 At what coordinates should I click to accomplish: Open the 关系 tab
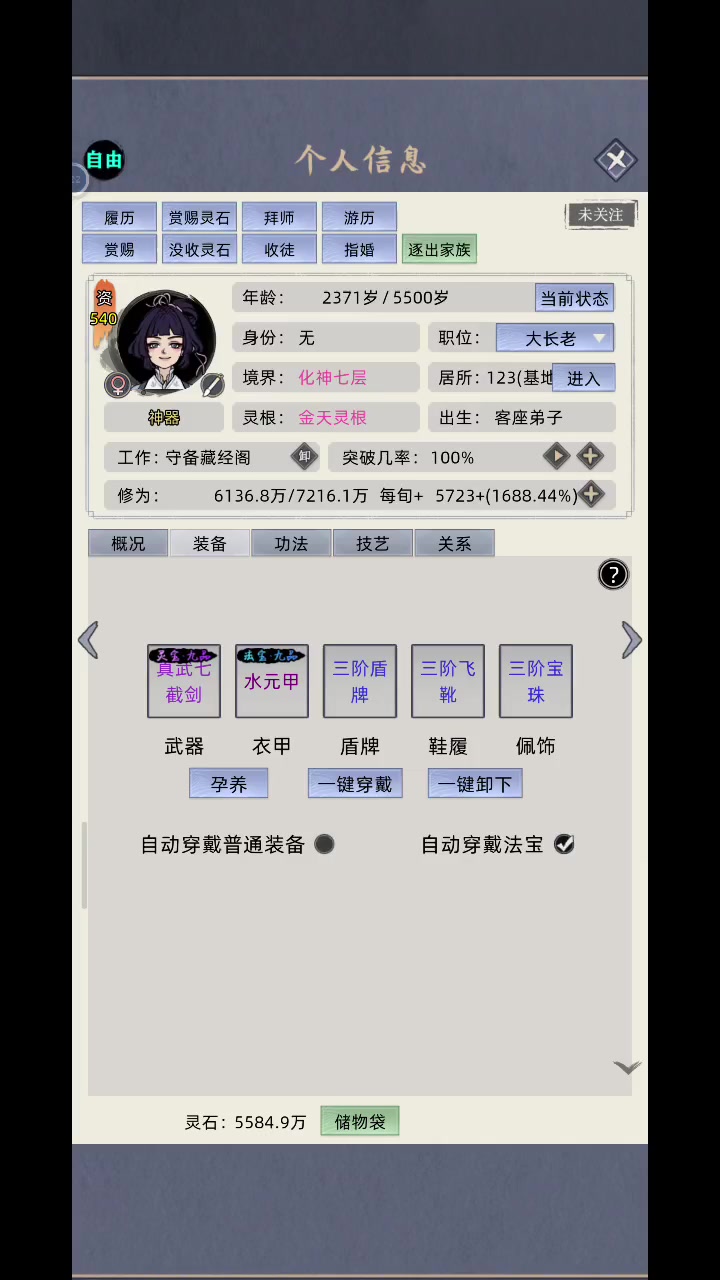coord(454,543)
